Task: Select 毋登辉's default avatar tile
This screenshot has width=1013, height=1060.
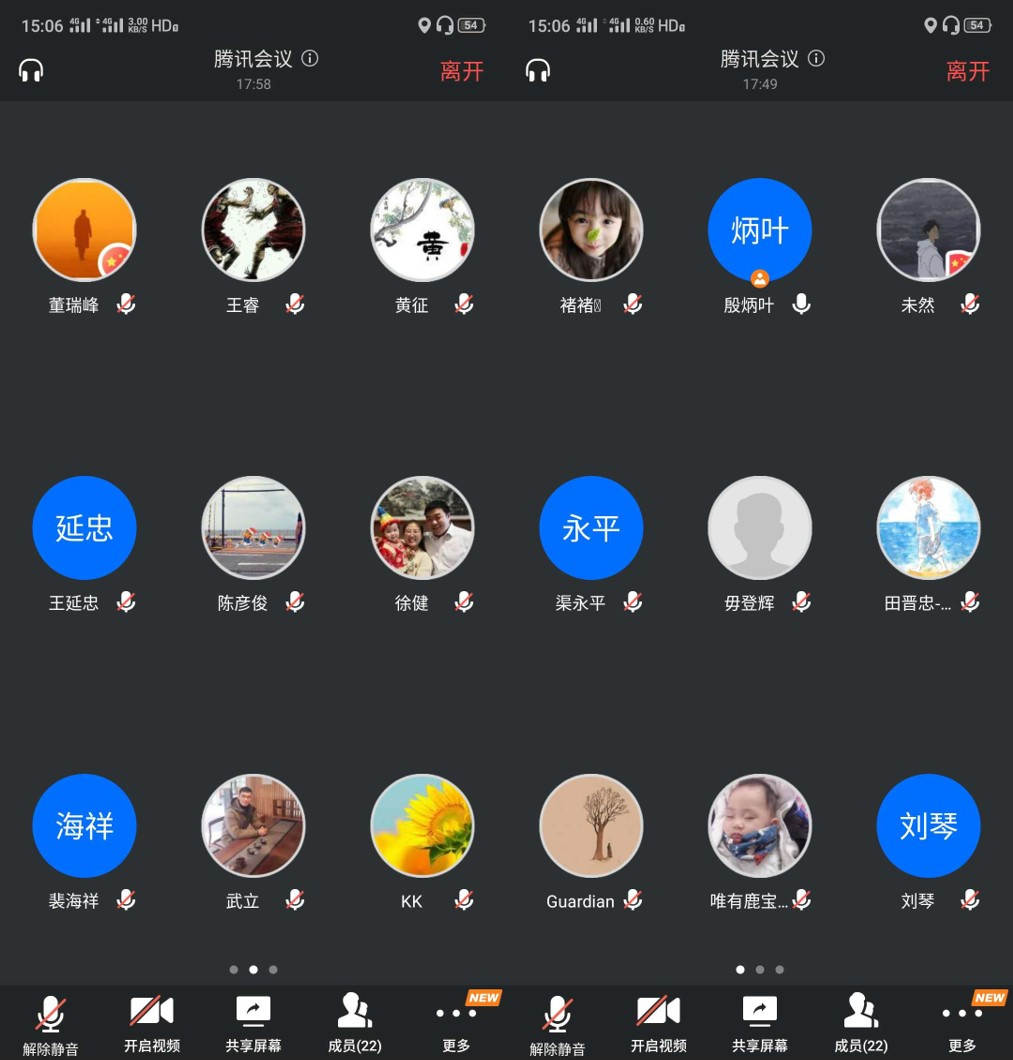Action: 760,528
